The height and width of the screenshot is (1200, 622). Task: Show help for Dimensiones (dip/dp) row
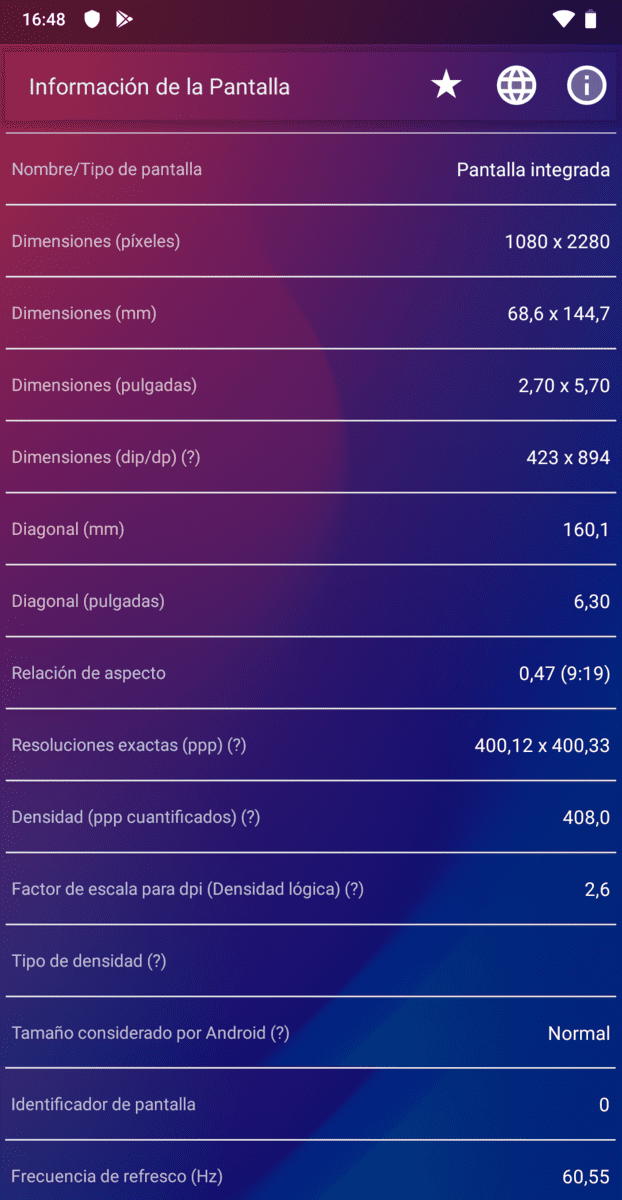click(191, 457)
